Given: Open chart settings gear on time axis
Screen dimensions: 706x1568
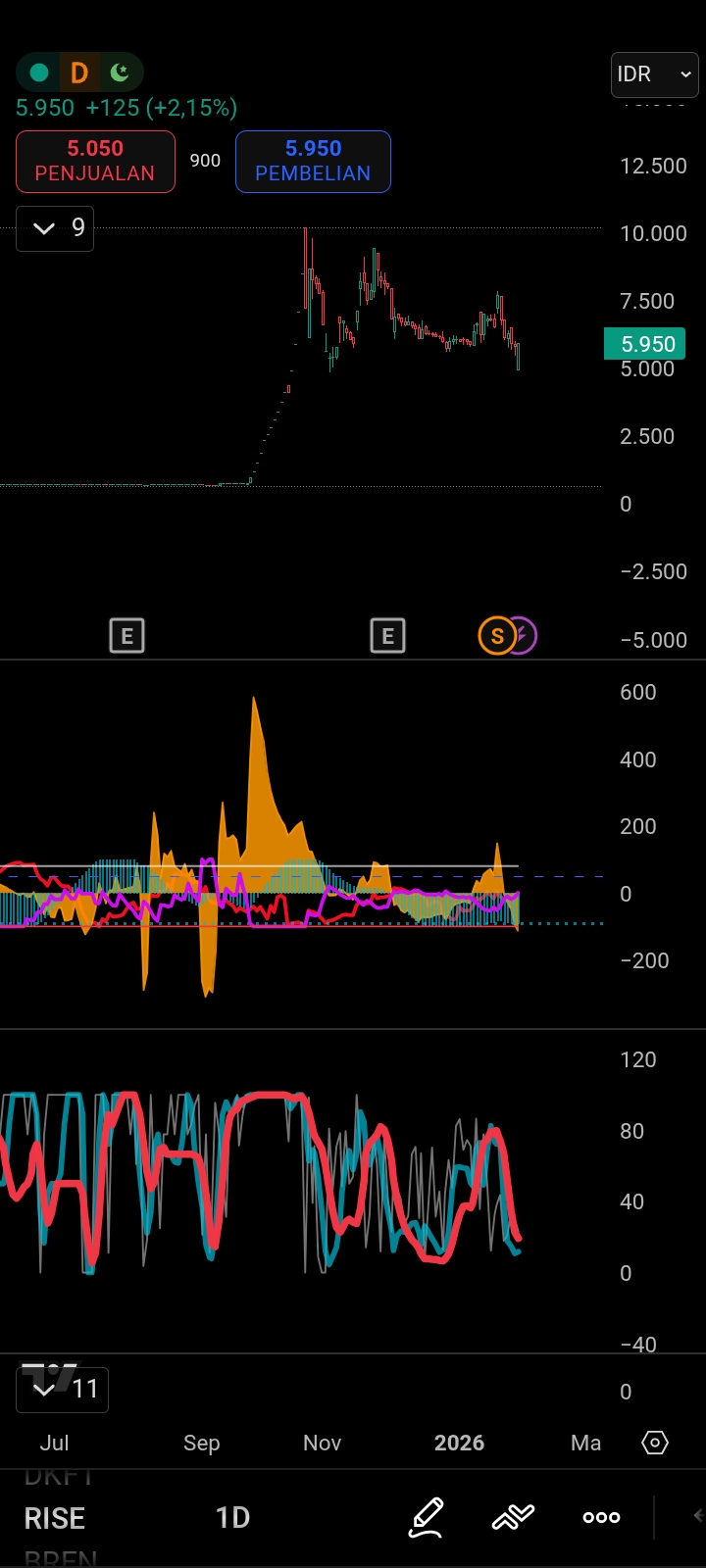Looking at the screenshot, I should pyautogui.click(x=655, y=1443).
